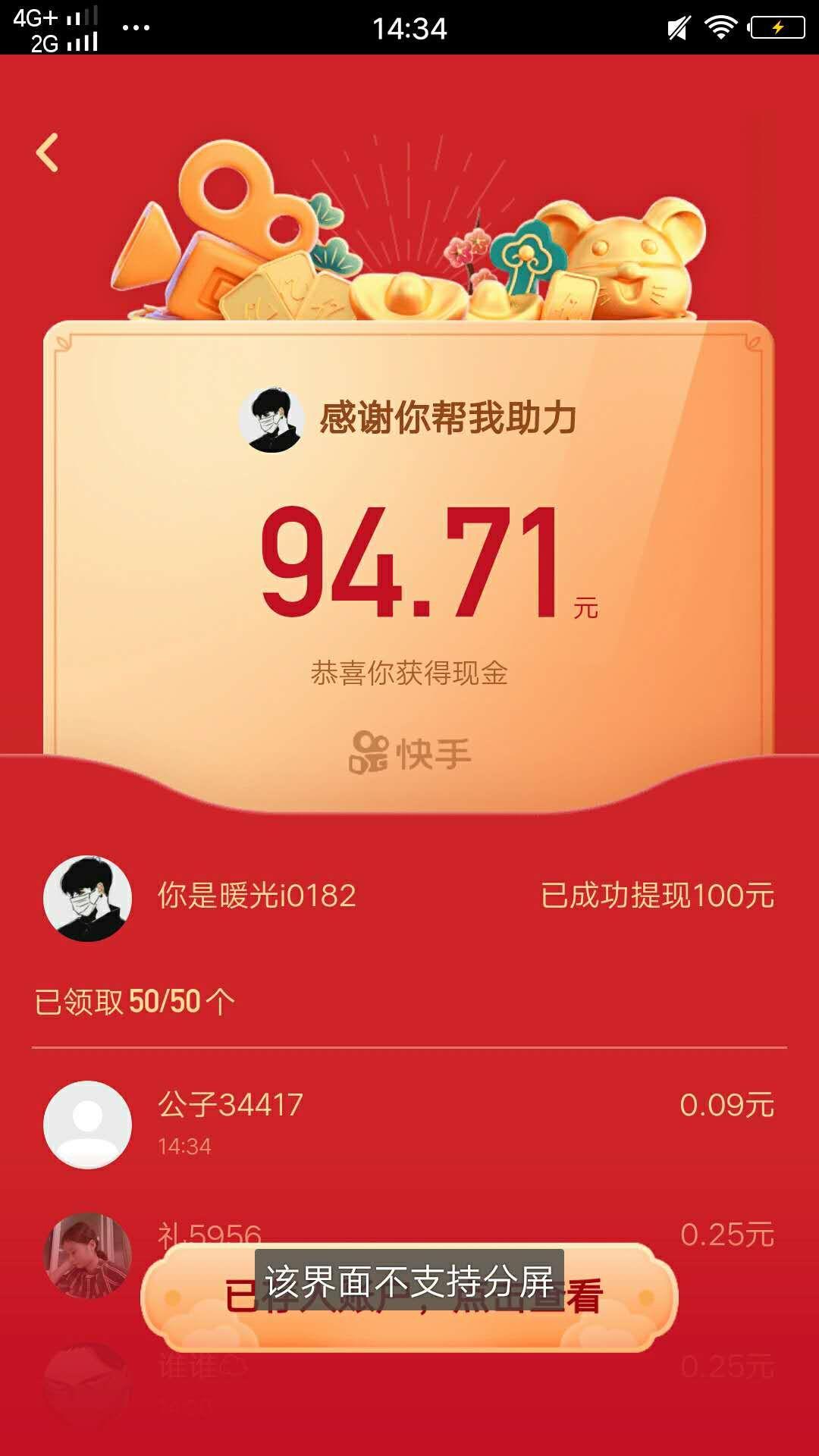The height and width of the screenshot is (1456, 819).
Task: Open 暖光i0182's profile avatar
Action: [x=87, y=899]
